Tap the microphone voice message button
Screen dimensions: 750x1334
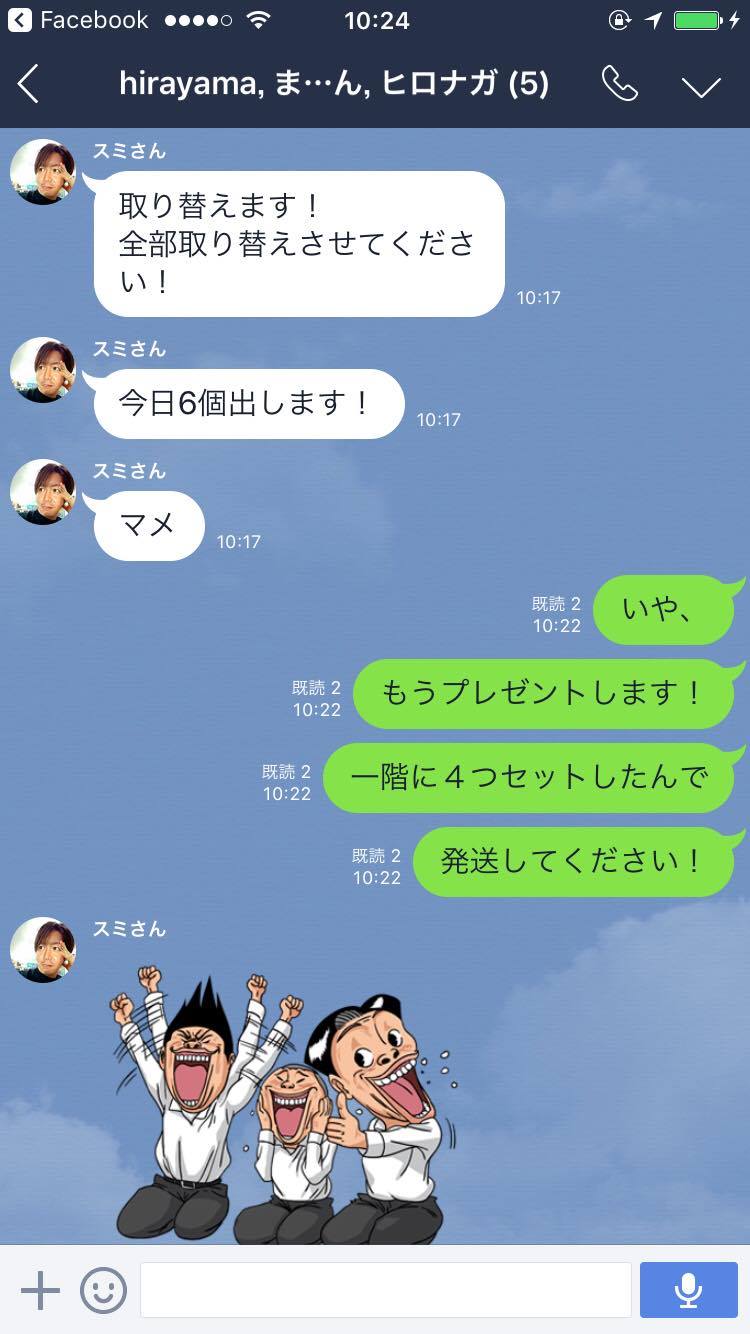click(x=688, y=1290)
